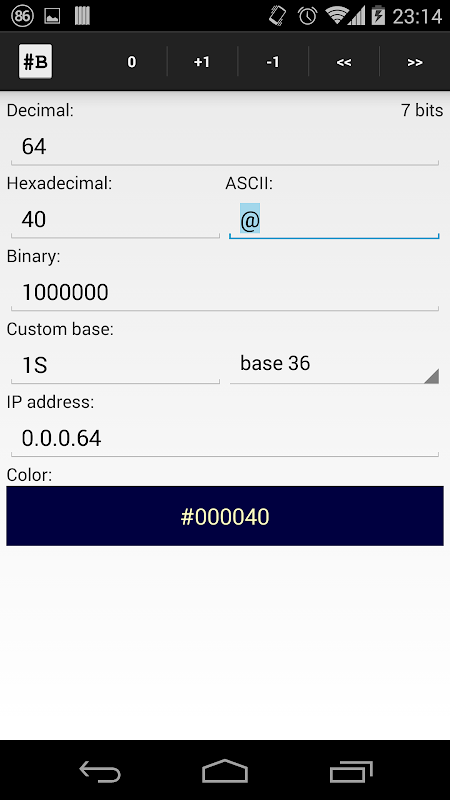This screenshot has height=800, width=450.
Task: Open recent apps from the navigation bar
Action: pyautogui.click(x=351, y=771)
